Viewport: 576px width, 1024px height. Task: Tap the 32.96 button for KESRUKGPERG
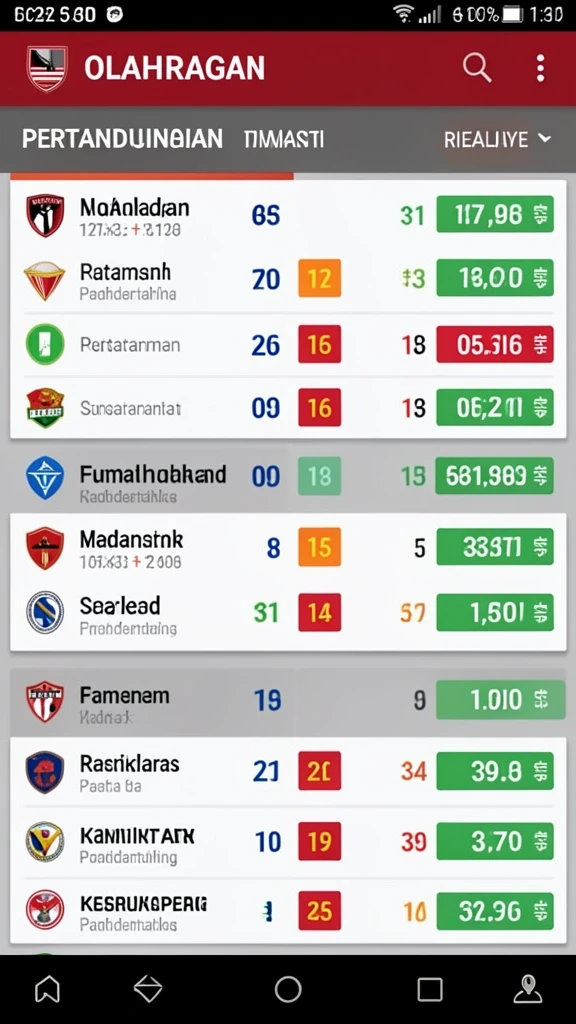pyautogui.click(x=494, y=911)
